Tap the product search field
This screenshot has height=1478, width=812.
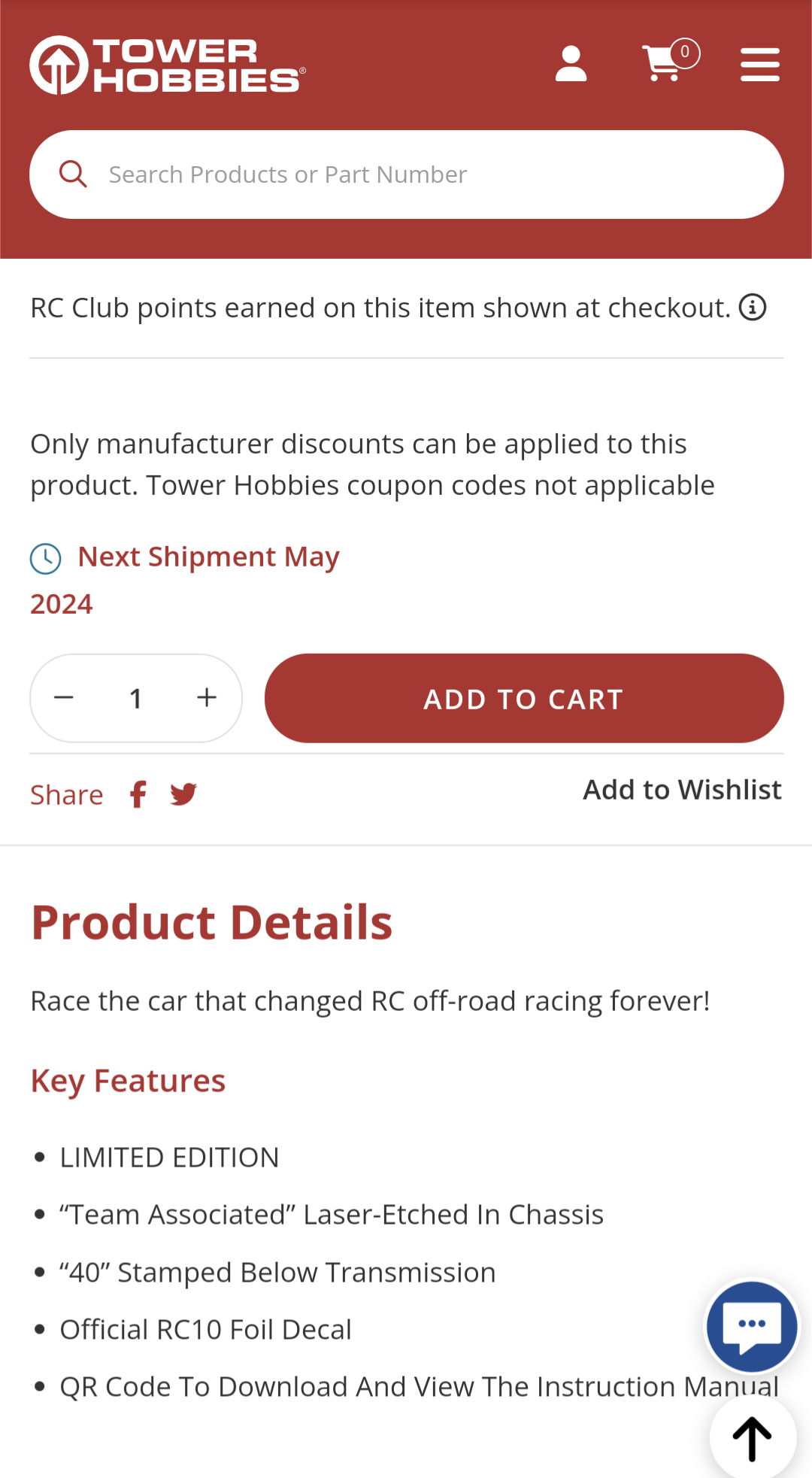click(x=407, y=175)
